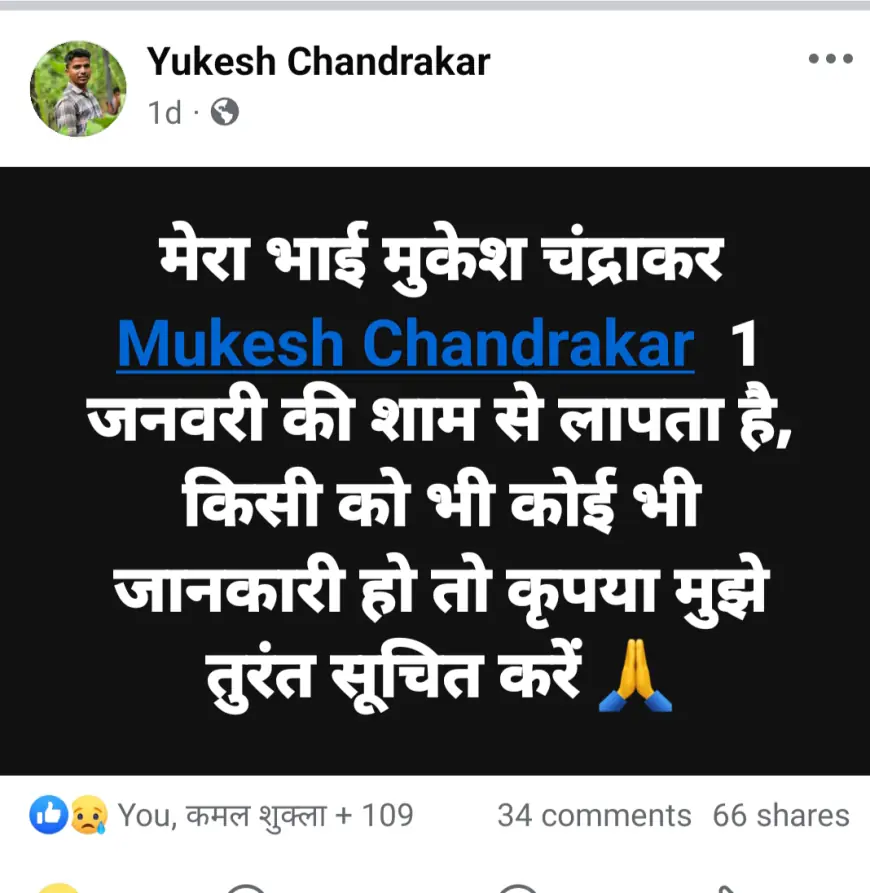The width and height of the screenshot is (870, 893).
Task: Open Yukesh Chandrakar's profile picture
Action: click(x=78, y=88)
